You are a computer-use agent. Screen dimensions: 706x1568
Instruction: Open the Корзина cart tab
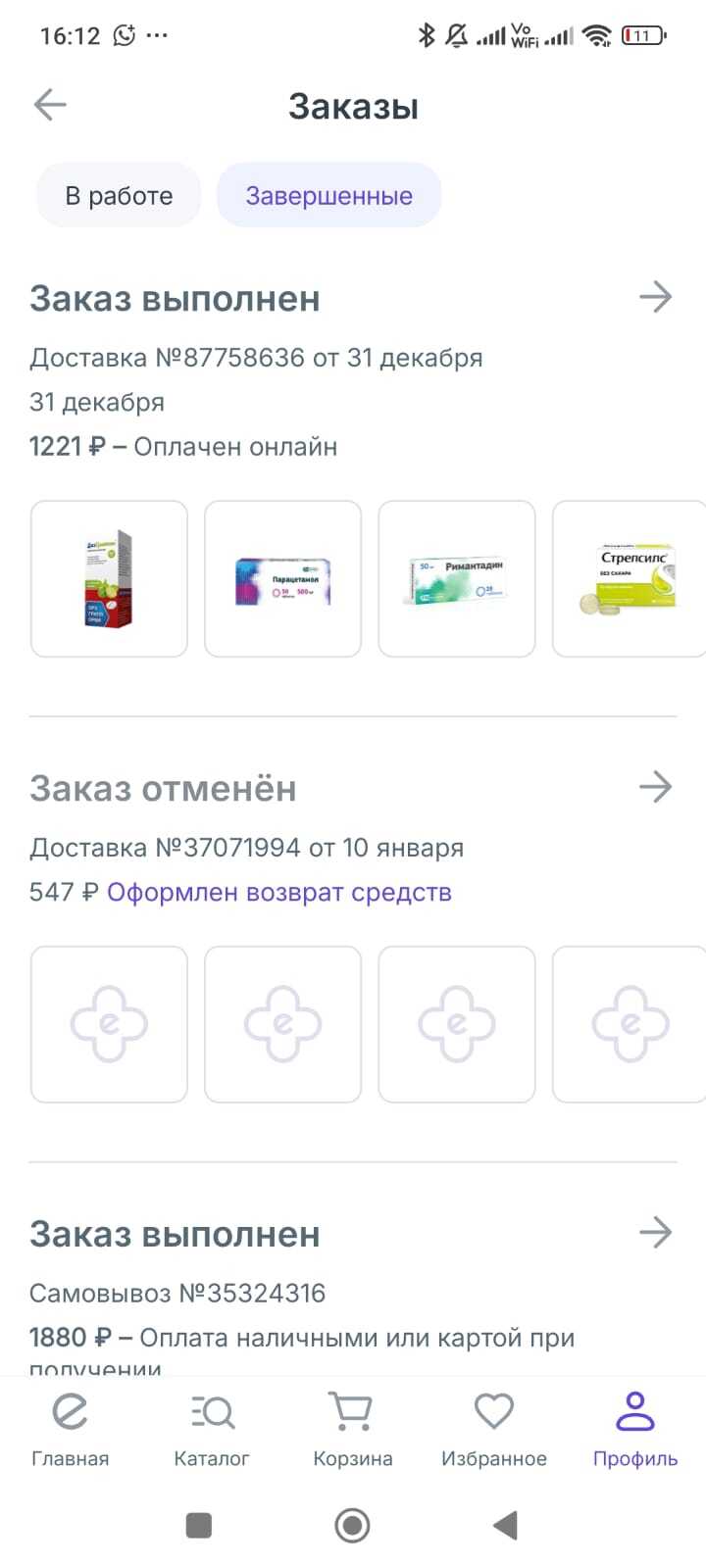[352, 1431]
